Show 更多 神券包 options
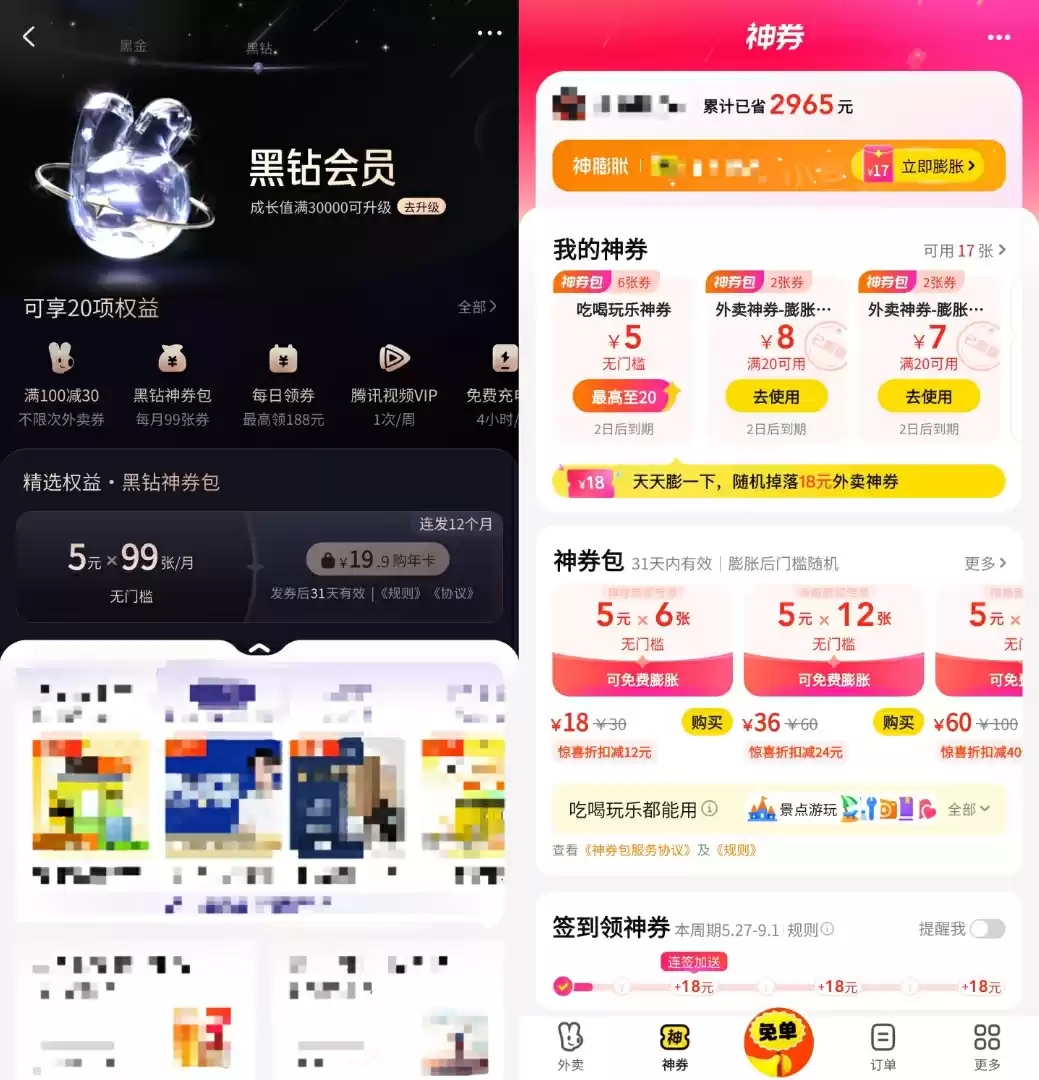Viewport: 1039px width, 1080px height. click(985, 563)
